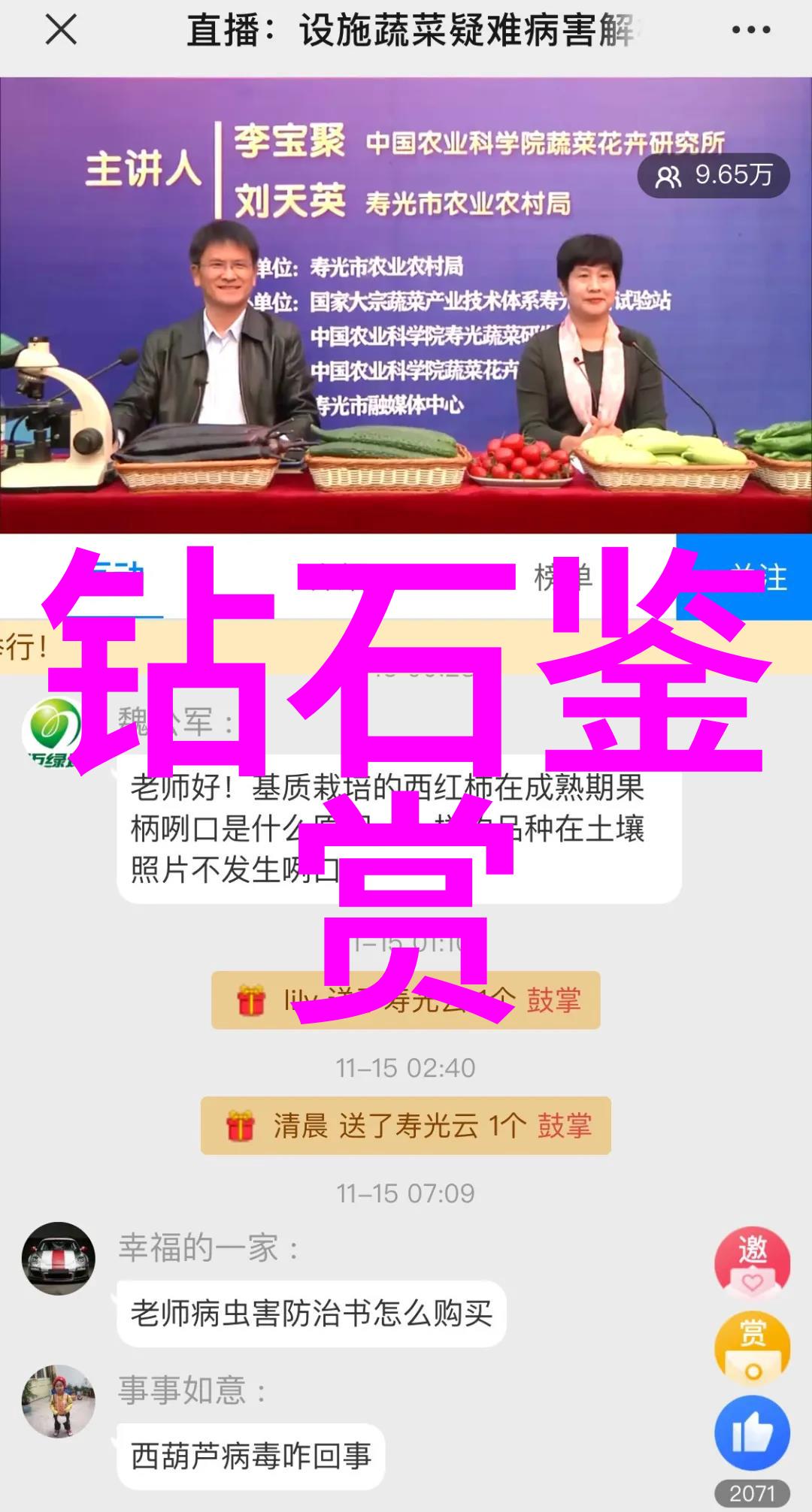Screen dimensions: 812x1512
Task: Close the livestream page
Action: pos(61,31)
